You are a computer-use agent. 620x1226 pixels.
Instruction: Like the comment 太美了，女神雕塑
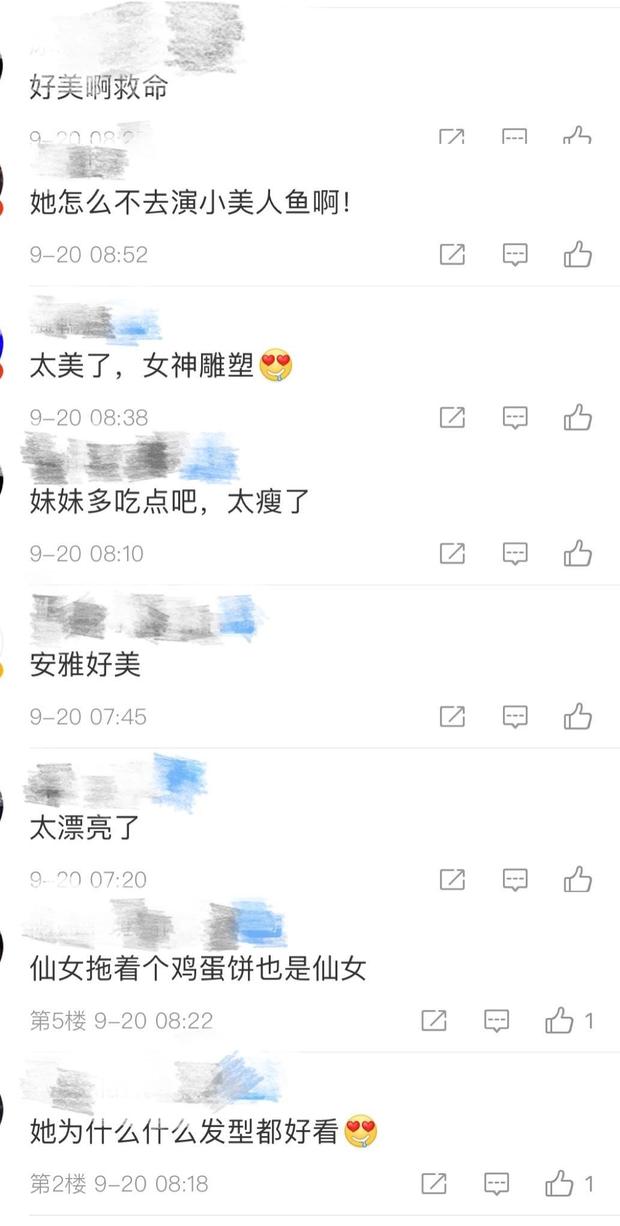click(x=577, y=418)
